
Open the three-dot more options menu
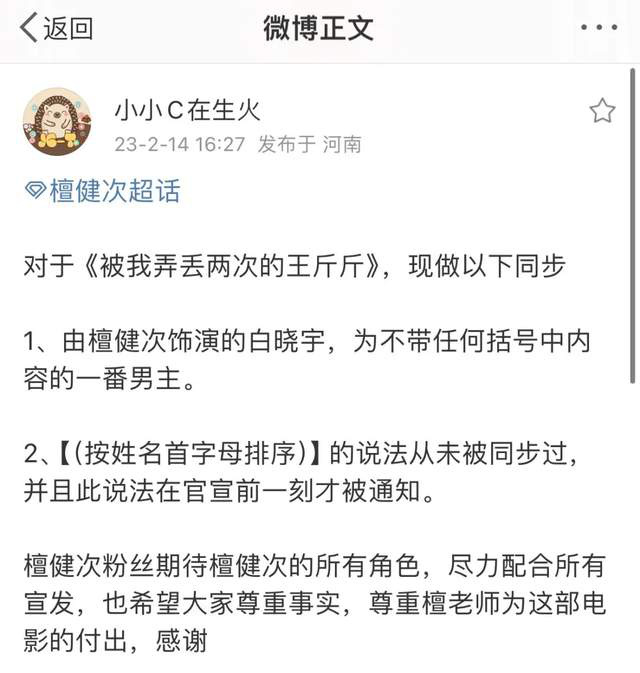click(599, 28)
